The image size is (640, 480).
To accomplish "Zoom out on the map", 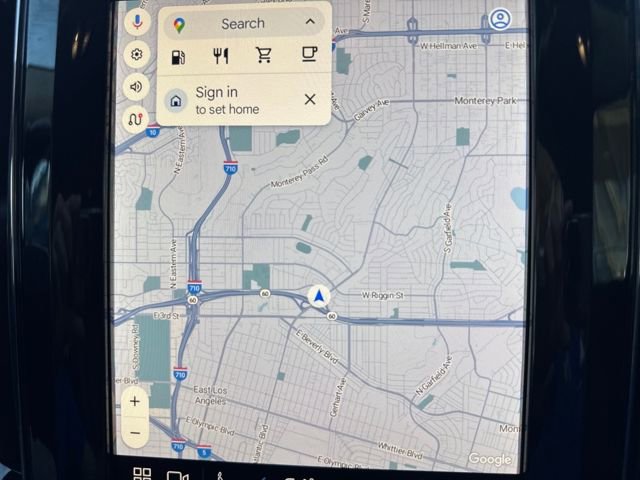I will coord(135,434).
